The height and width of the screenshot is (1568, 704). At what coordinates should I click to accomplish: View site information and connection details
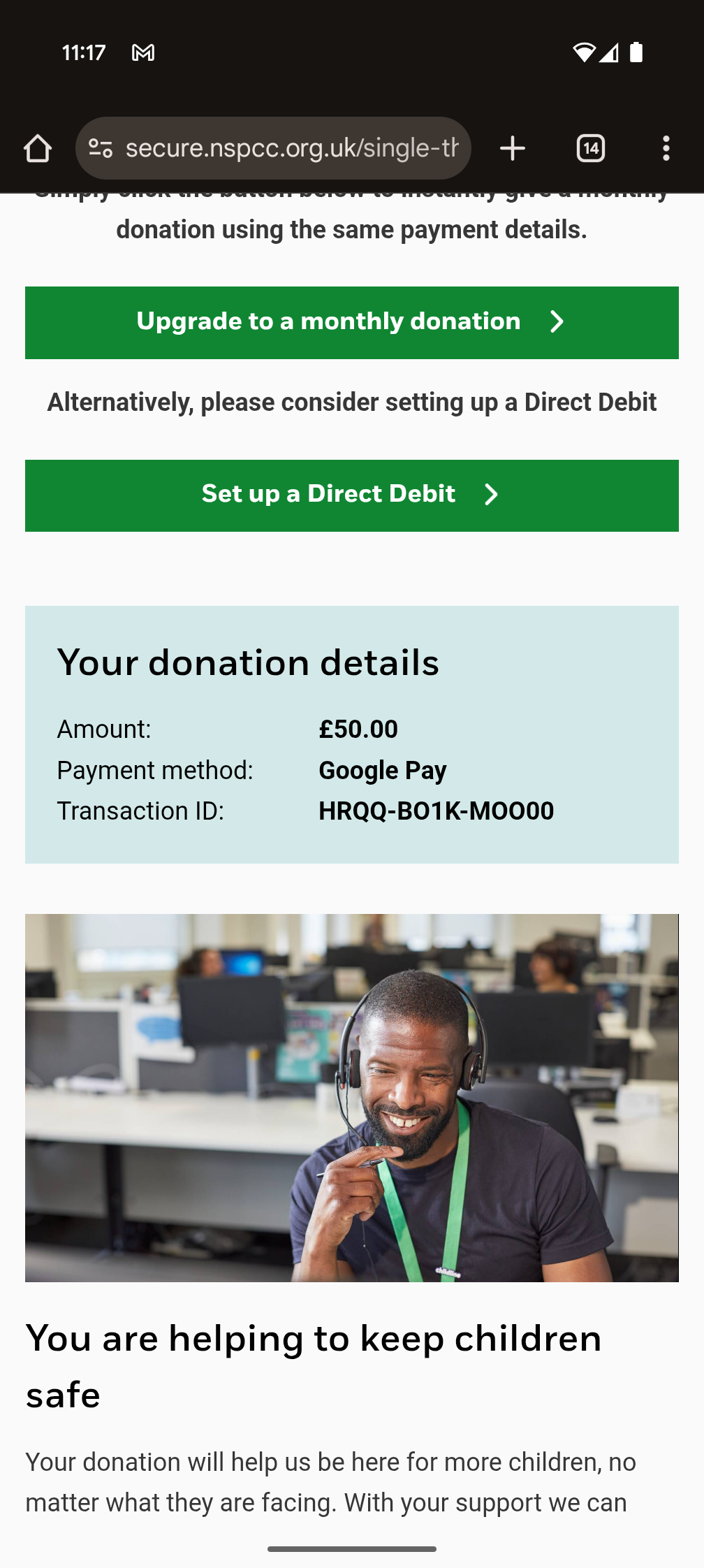coord(101,149)
